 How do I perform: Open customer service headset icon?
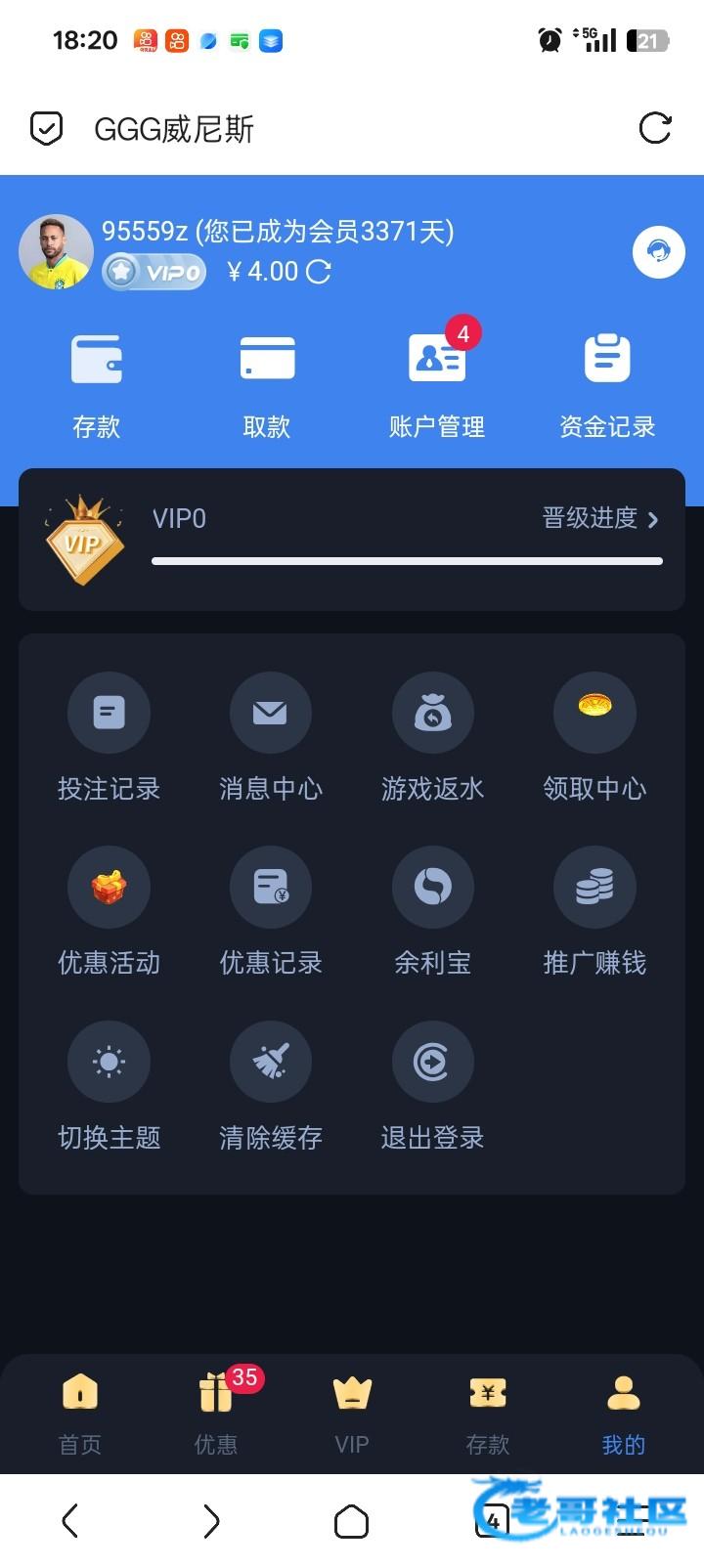(x=658, y=251)
